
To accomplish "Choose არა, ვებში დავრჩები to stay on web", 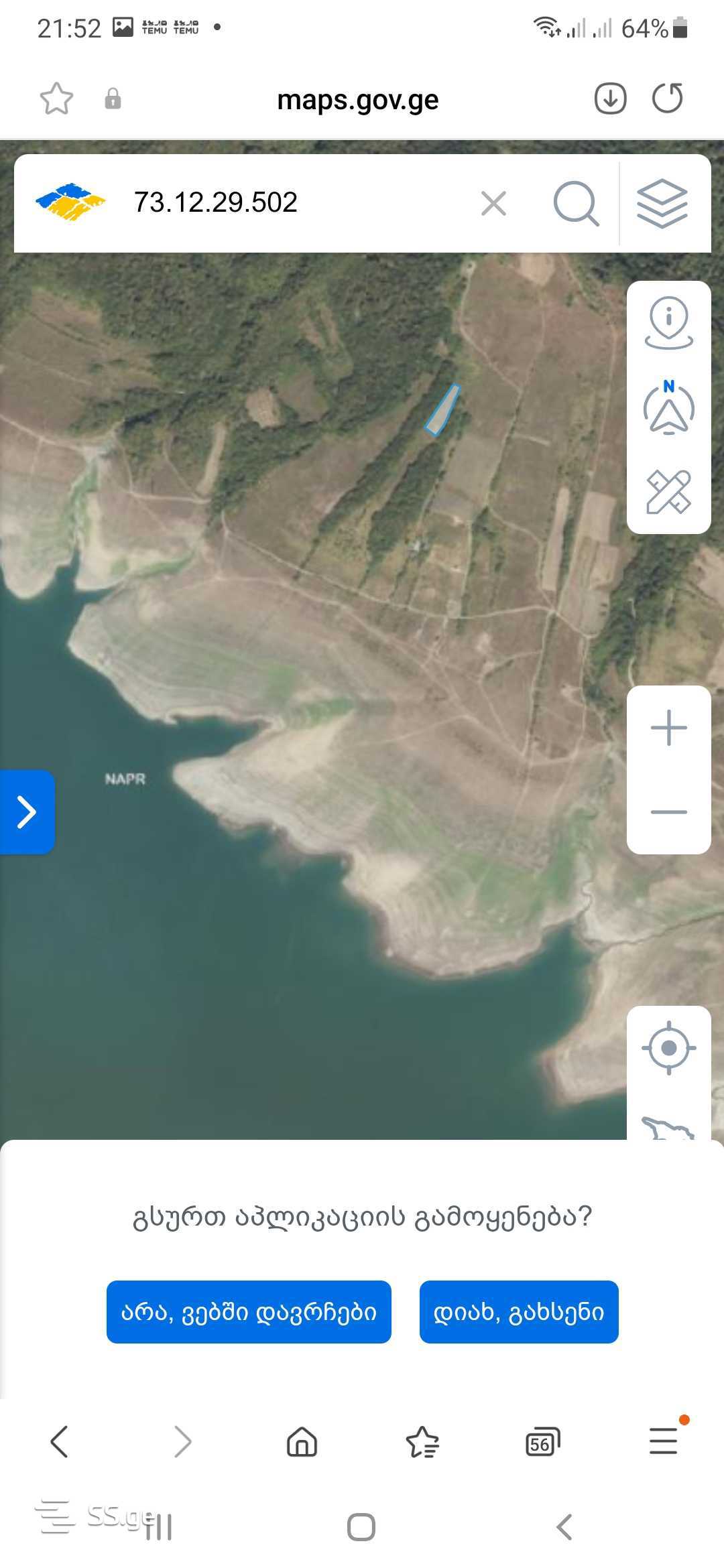I will click(x=249, y=1312).
